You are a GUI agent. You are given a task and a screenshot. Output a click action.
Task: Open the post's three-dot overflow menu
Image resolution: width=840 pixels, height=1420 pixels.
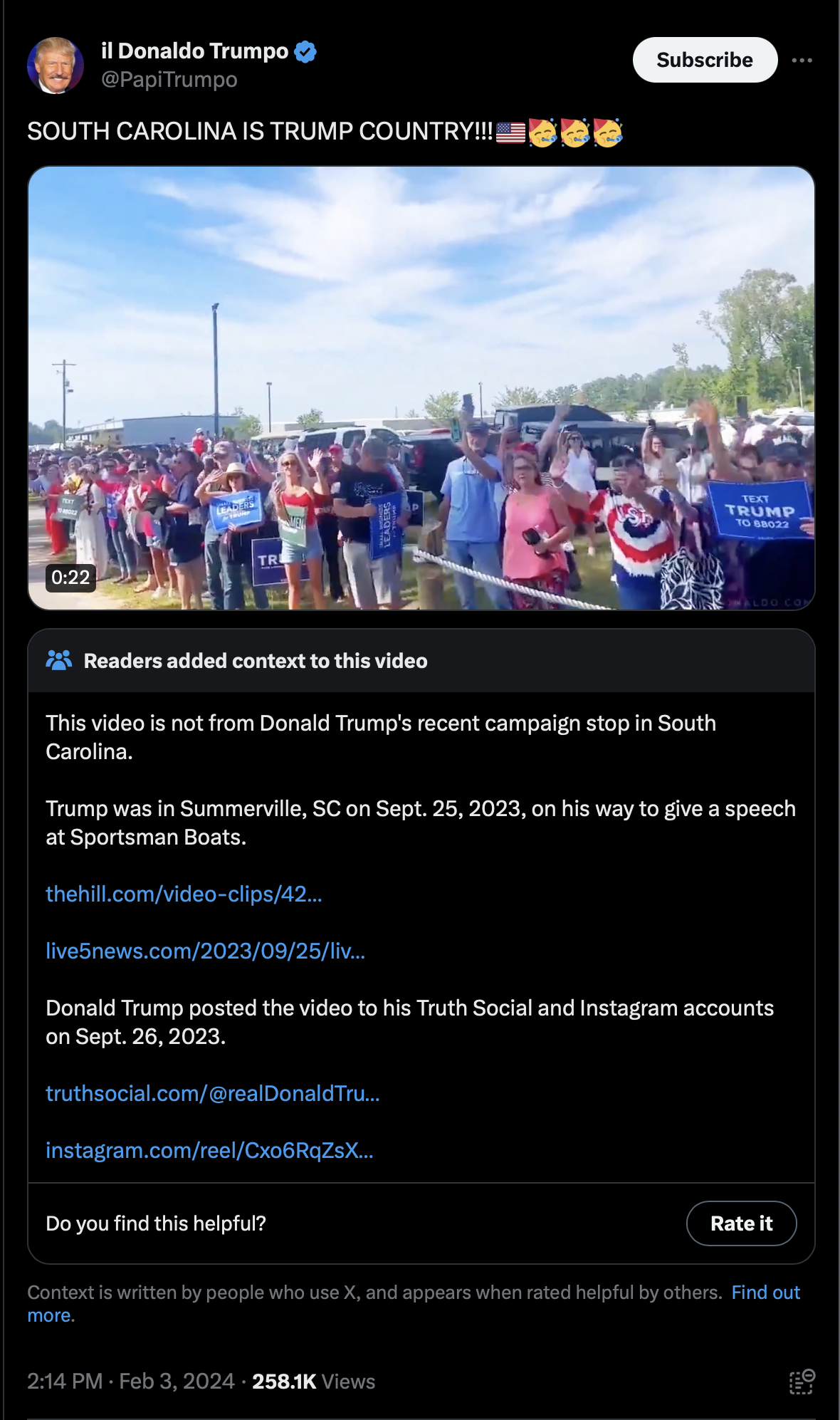pos(802,61)
